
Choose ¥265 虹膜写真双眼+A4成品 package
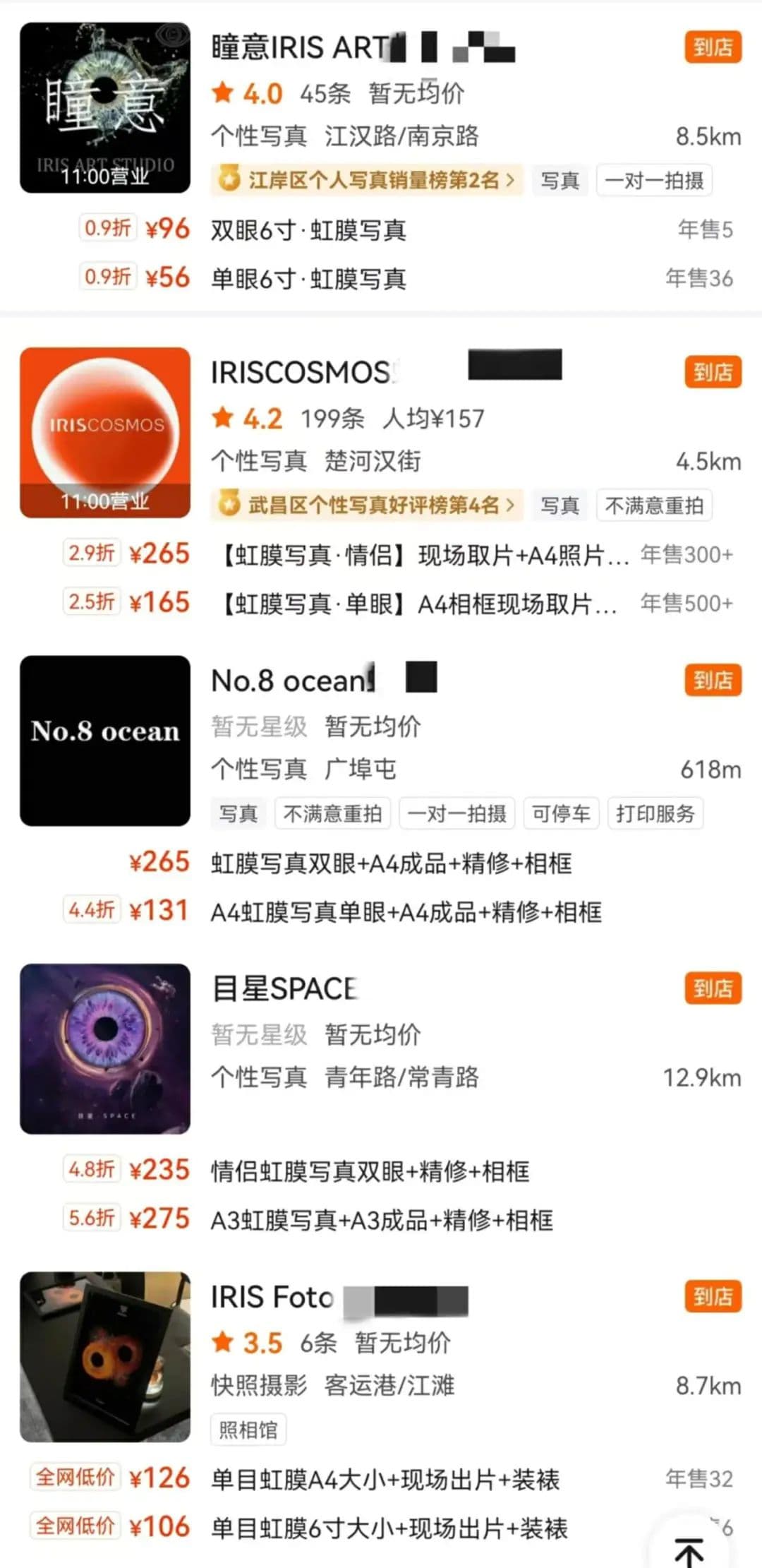[391, 863]
